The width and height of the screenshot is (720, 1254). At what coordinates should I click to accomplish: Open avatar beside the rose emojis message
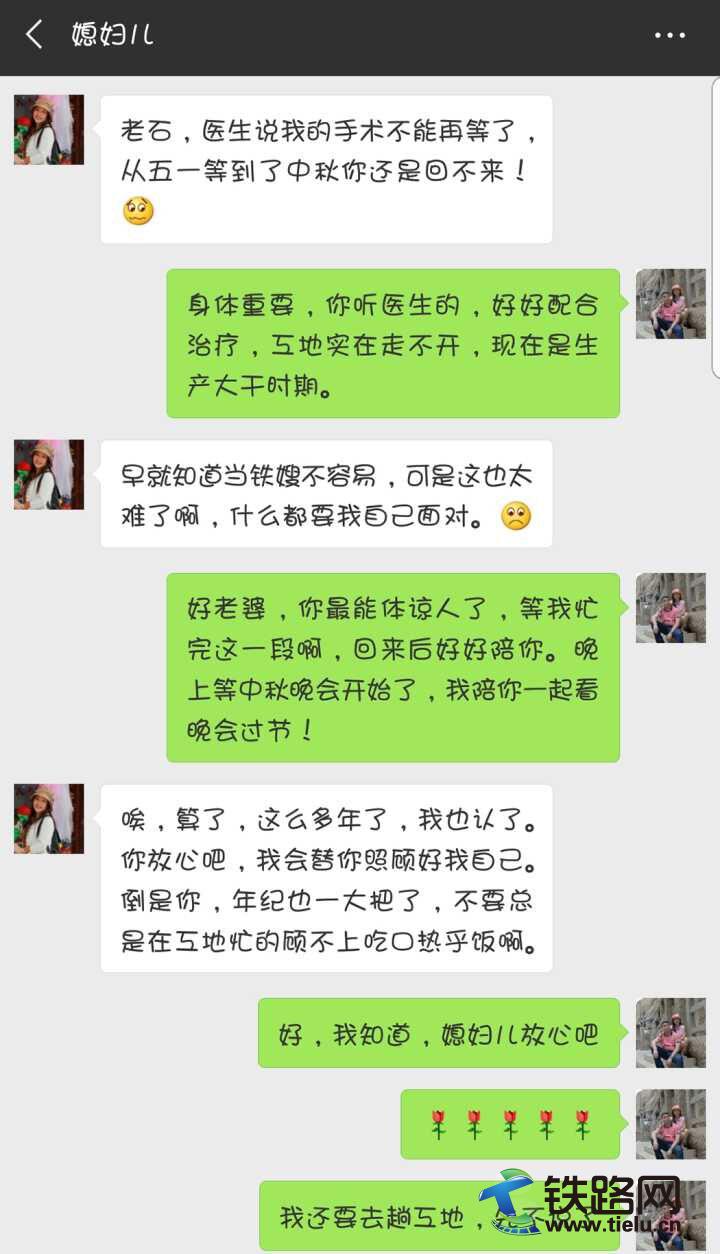pos(670,1123)
